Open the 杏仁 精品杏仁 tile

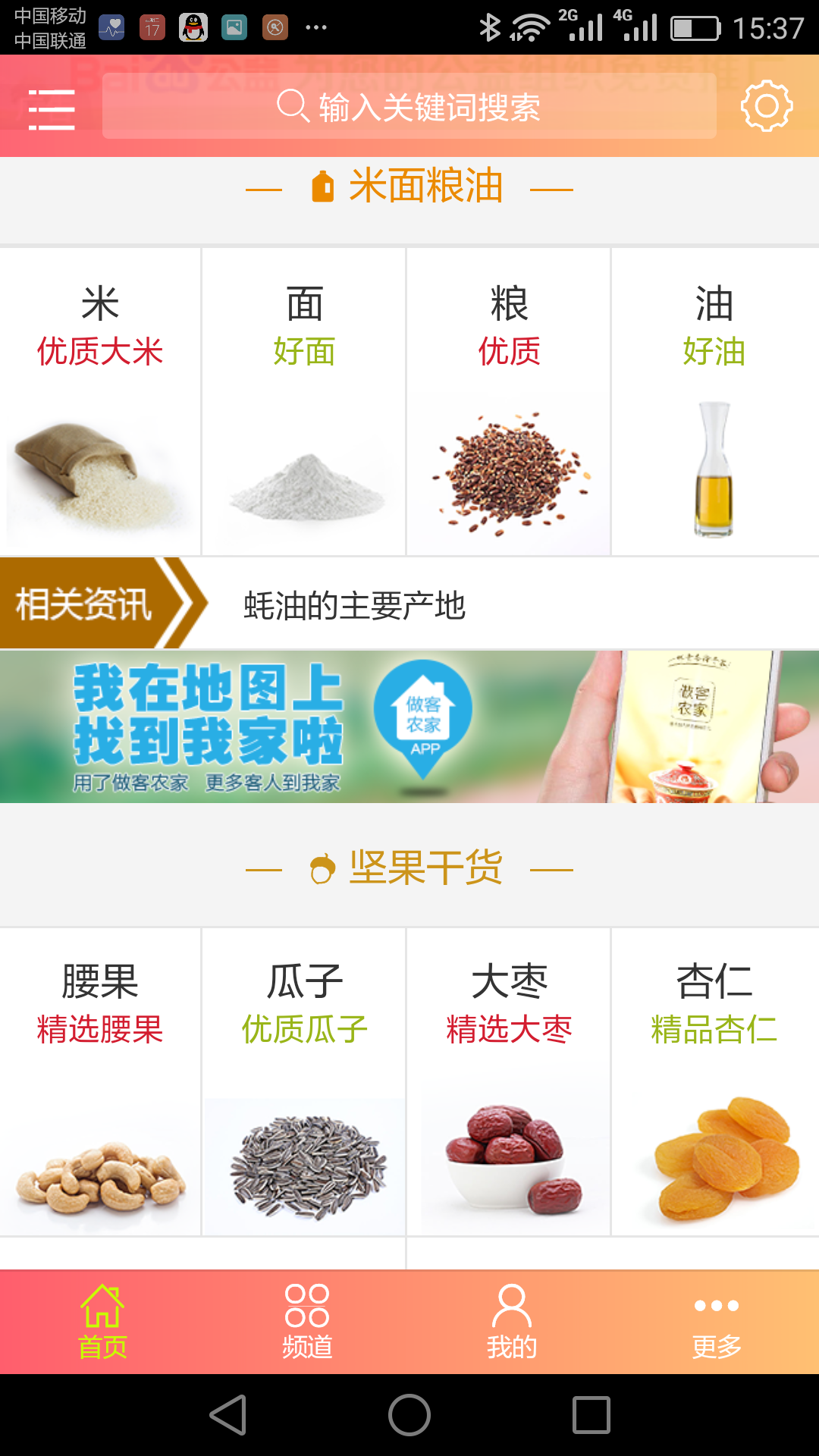(714, 1082)
